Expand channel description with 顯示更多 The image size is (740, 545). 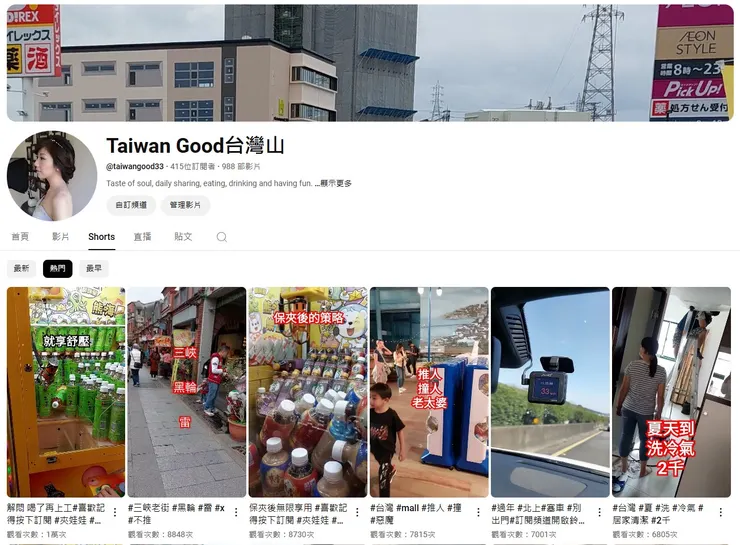(x=334, y=184)
